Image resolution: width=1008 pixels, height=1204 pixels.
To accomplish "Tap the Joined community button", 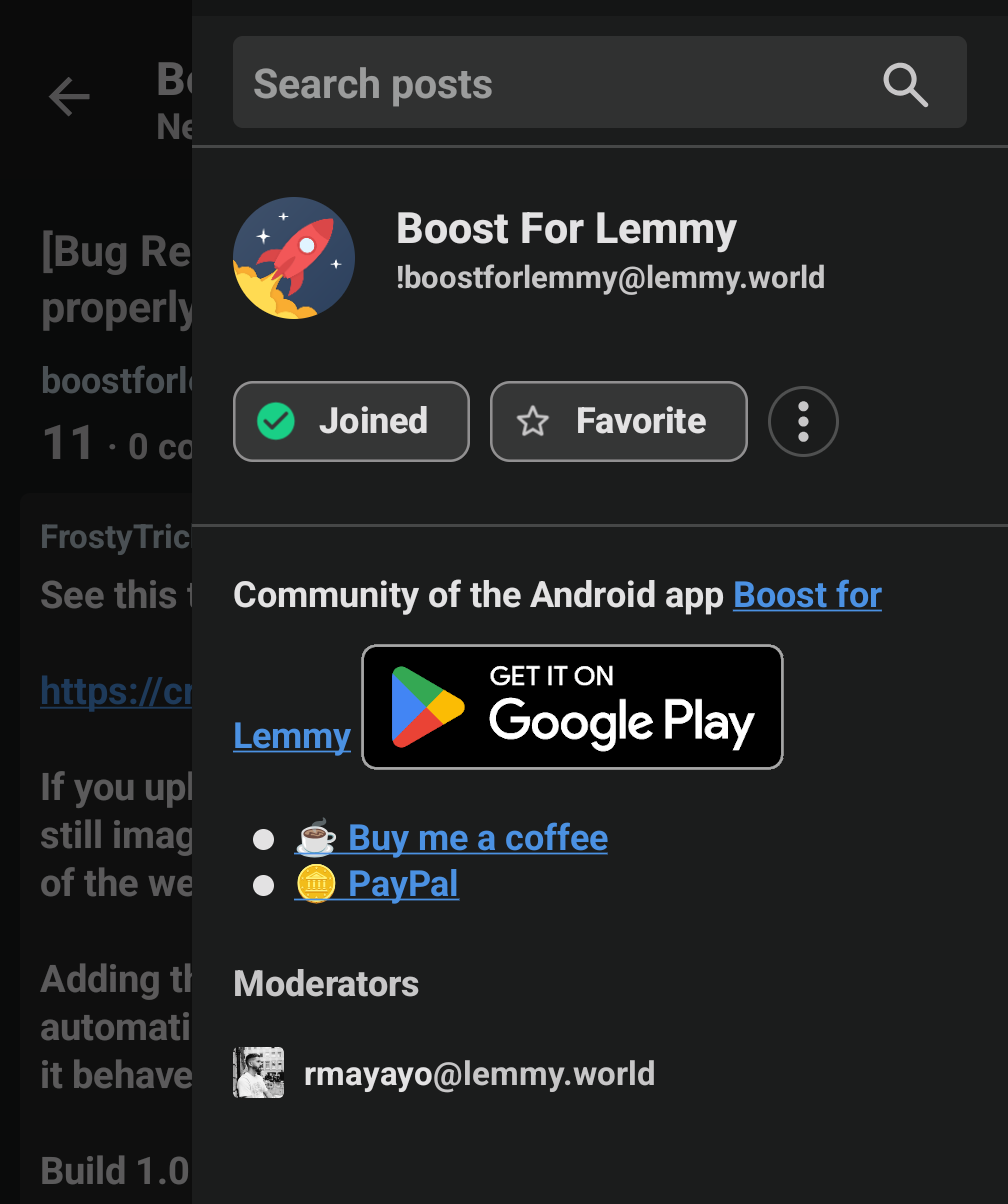I will pos(351,421).
